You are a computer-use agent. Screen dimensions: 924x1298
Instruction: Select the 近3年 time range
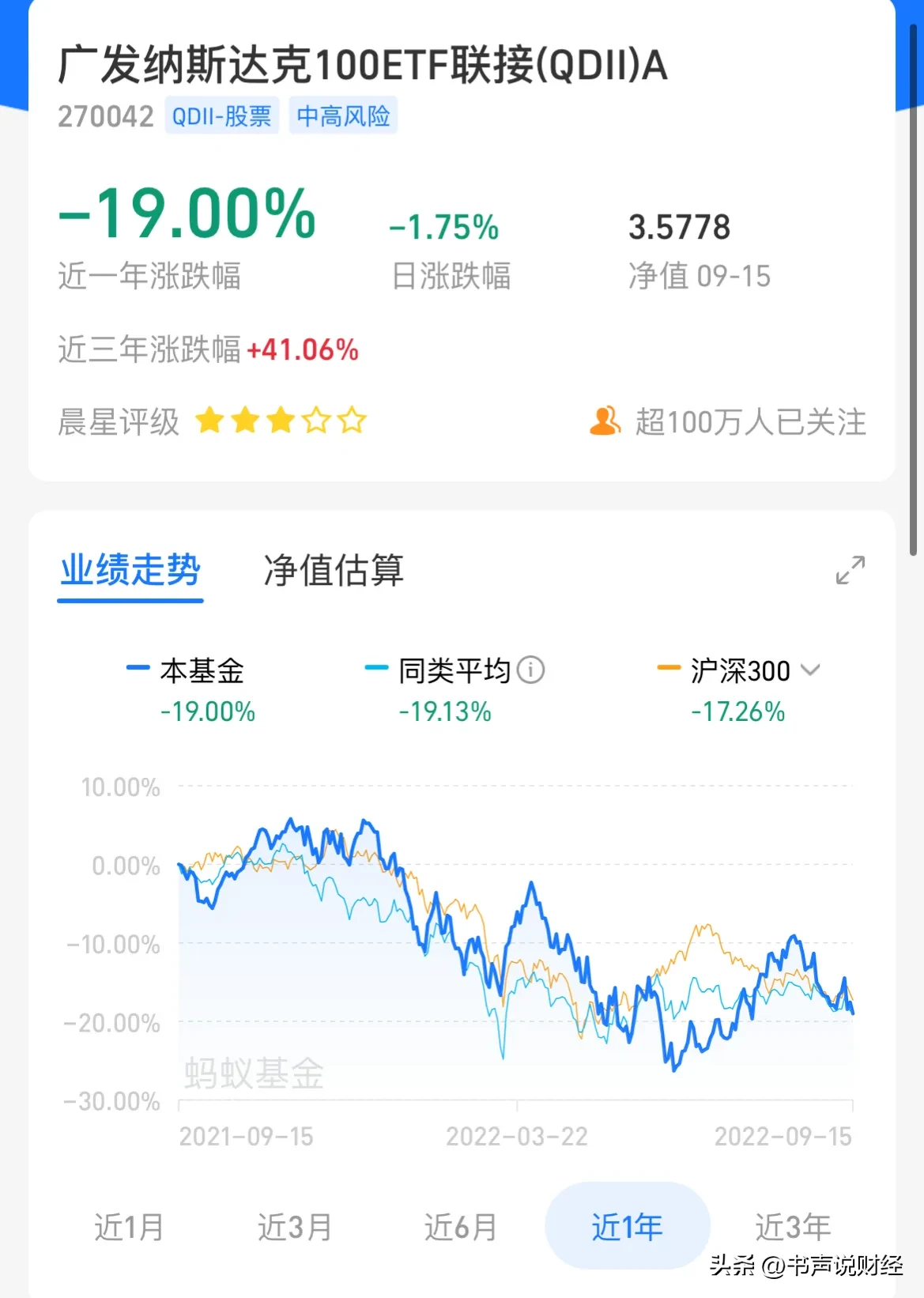793,1227
